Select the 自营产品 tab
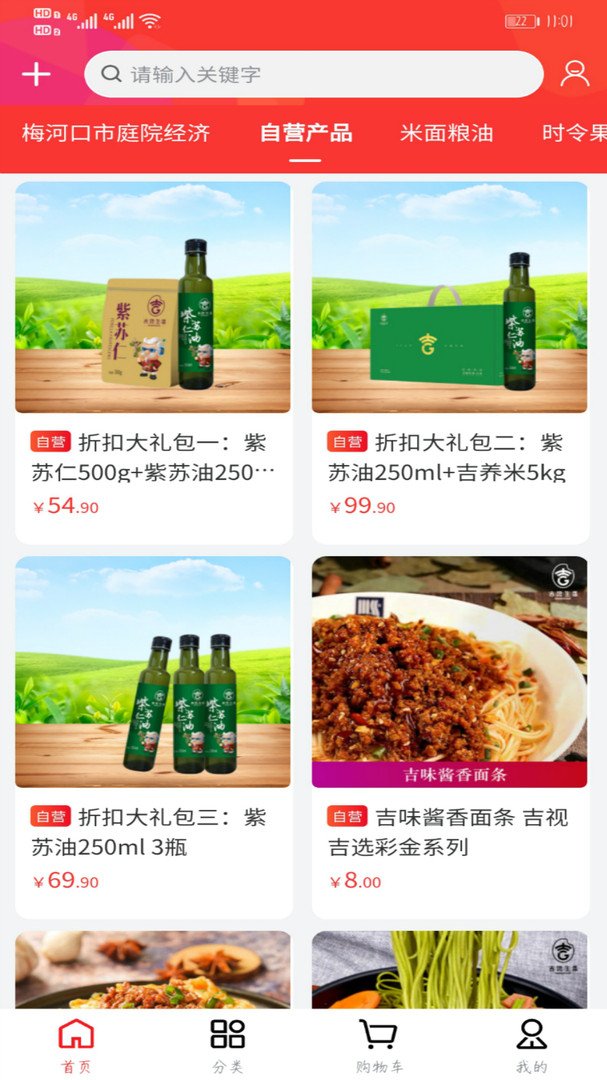 pos(305,133)
